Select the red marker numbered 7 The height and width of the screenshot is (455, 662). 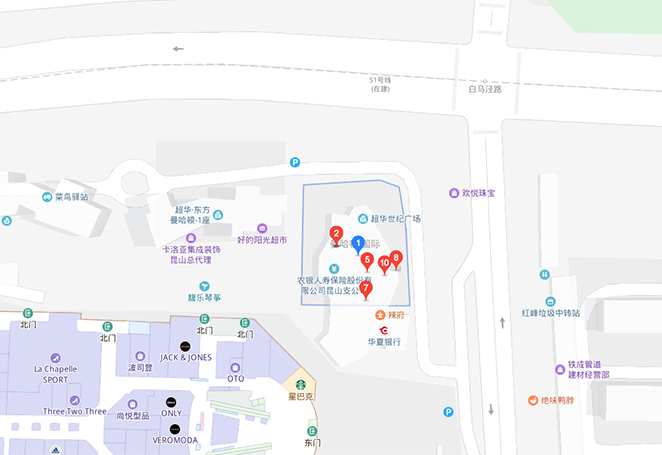pyautogui.click(x=366, y=290)
